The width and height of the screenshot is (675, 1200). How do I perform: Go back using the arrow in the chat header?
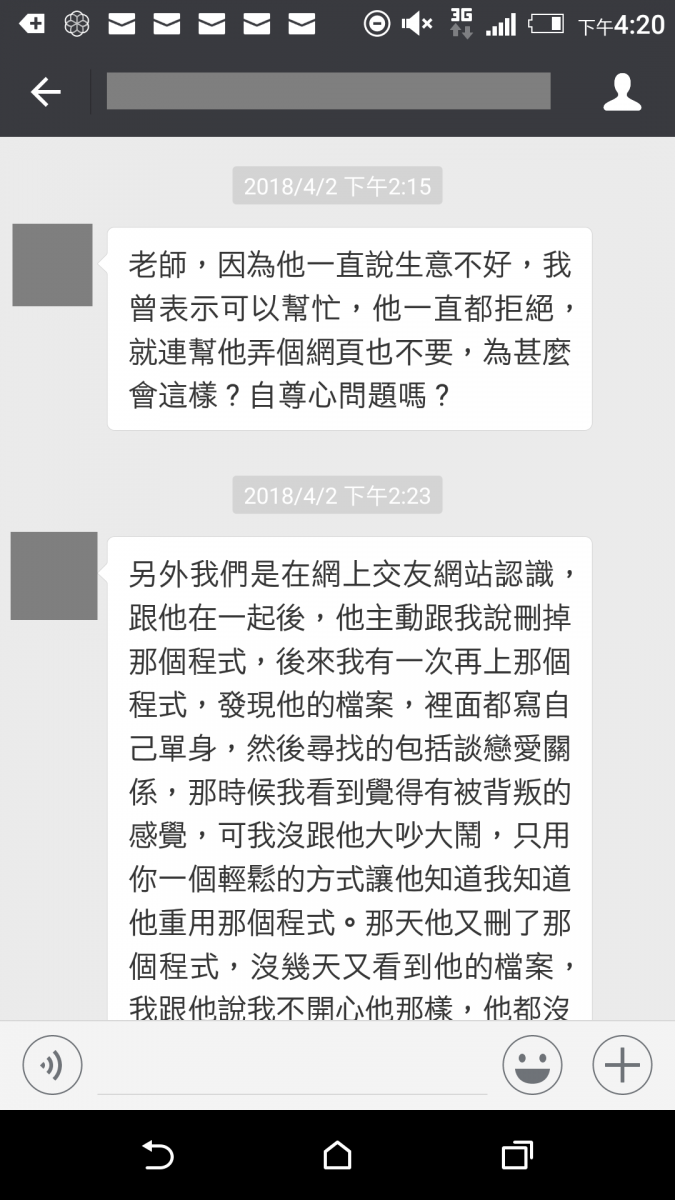(x=46, y=92)
